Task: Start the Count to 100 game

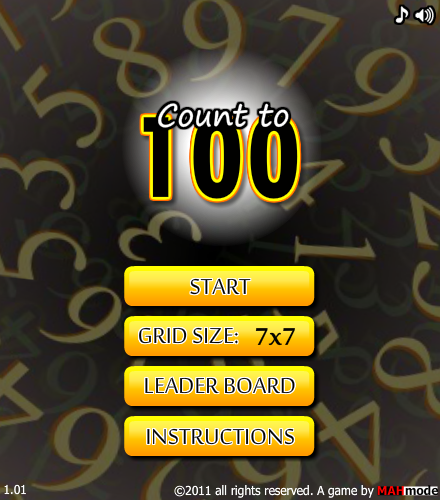Action: 219,286
